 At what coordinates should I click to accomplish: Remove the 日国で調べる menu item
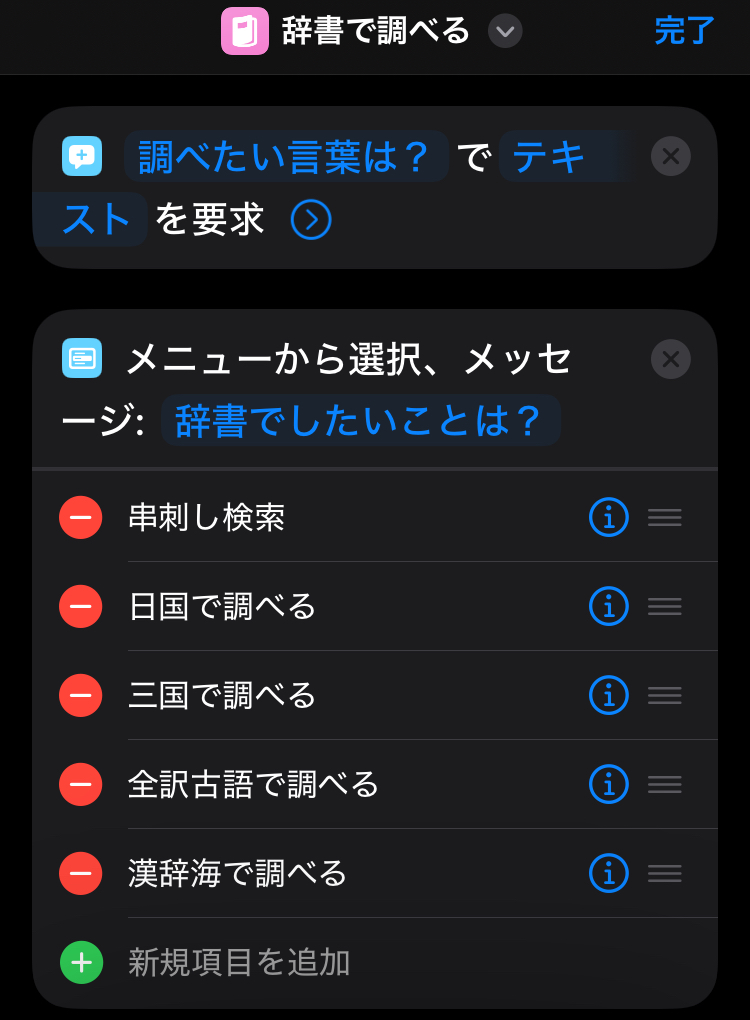tap(81, 606)
